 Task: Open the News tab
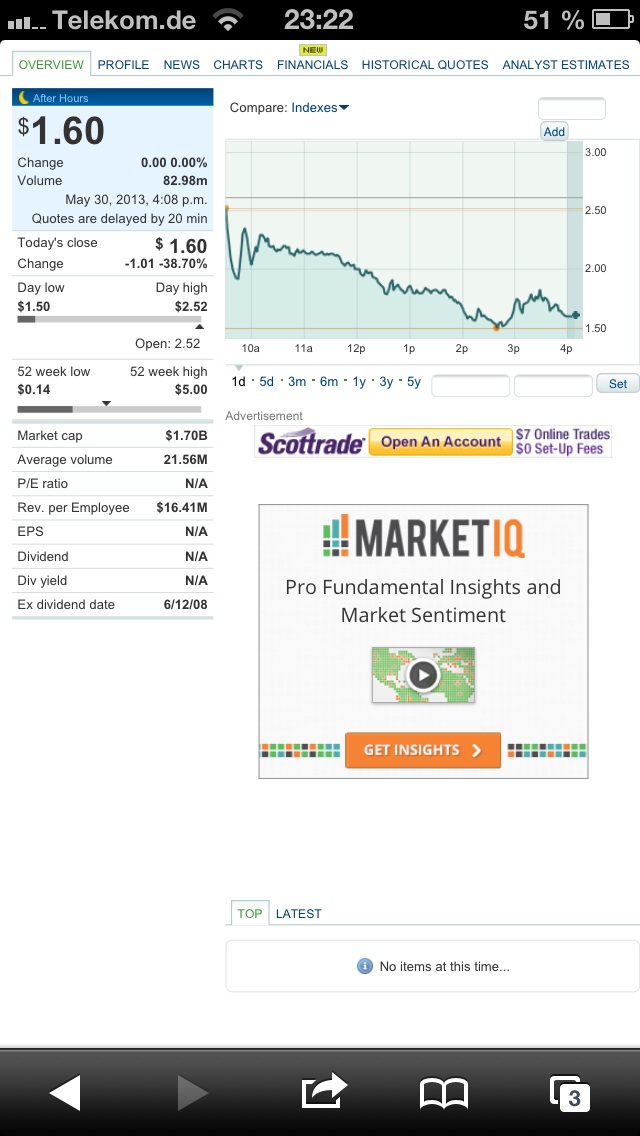(181, 65)
